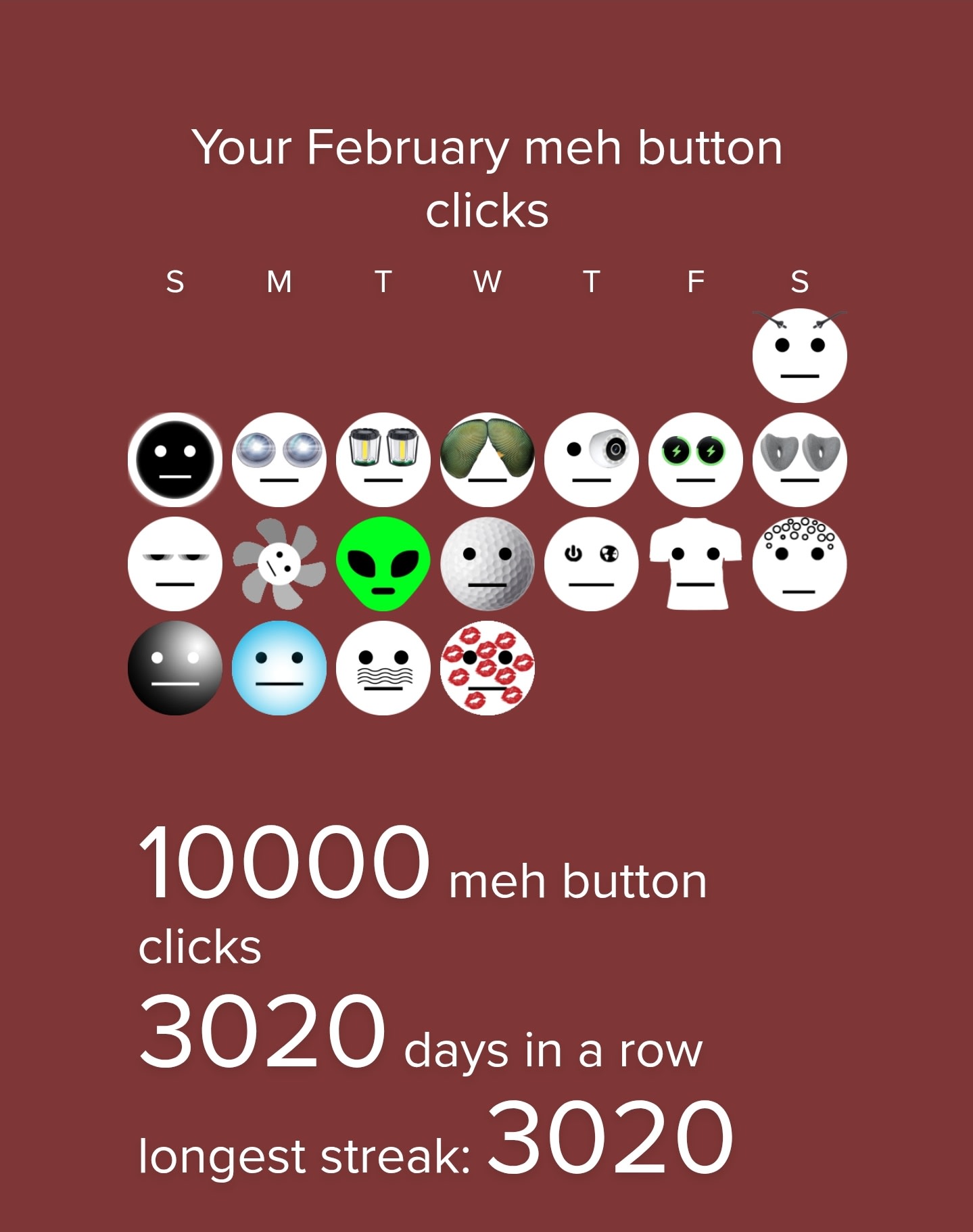The image size is (973, 1232).
Task: Select the face covered in red lips
Action: 487,668
